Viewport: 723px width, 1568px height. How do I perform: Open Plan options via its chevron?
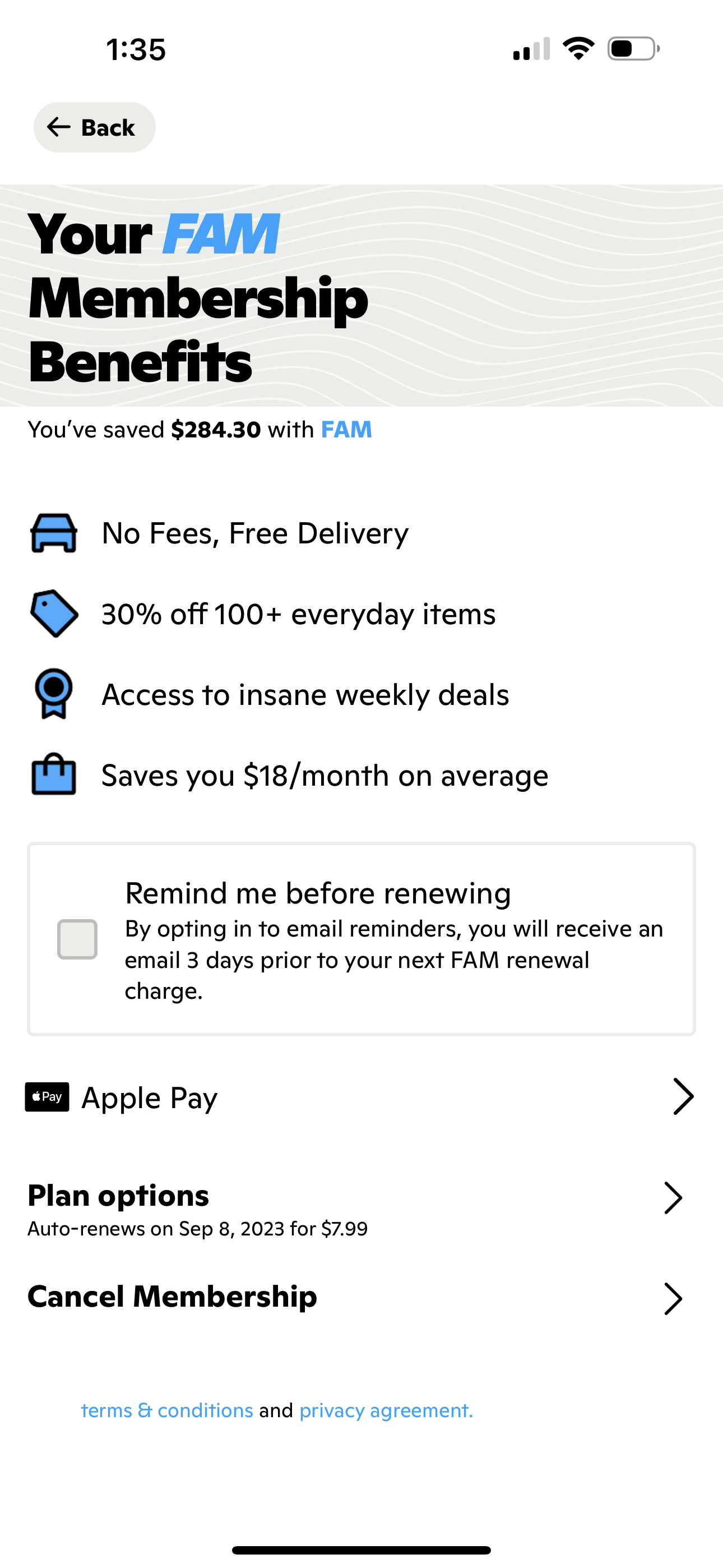pos(673,1197)
